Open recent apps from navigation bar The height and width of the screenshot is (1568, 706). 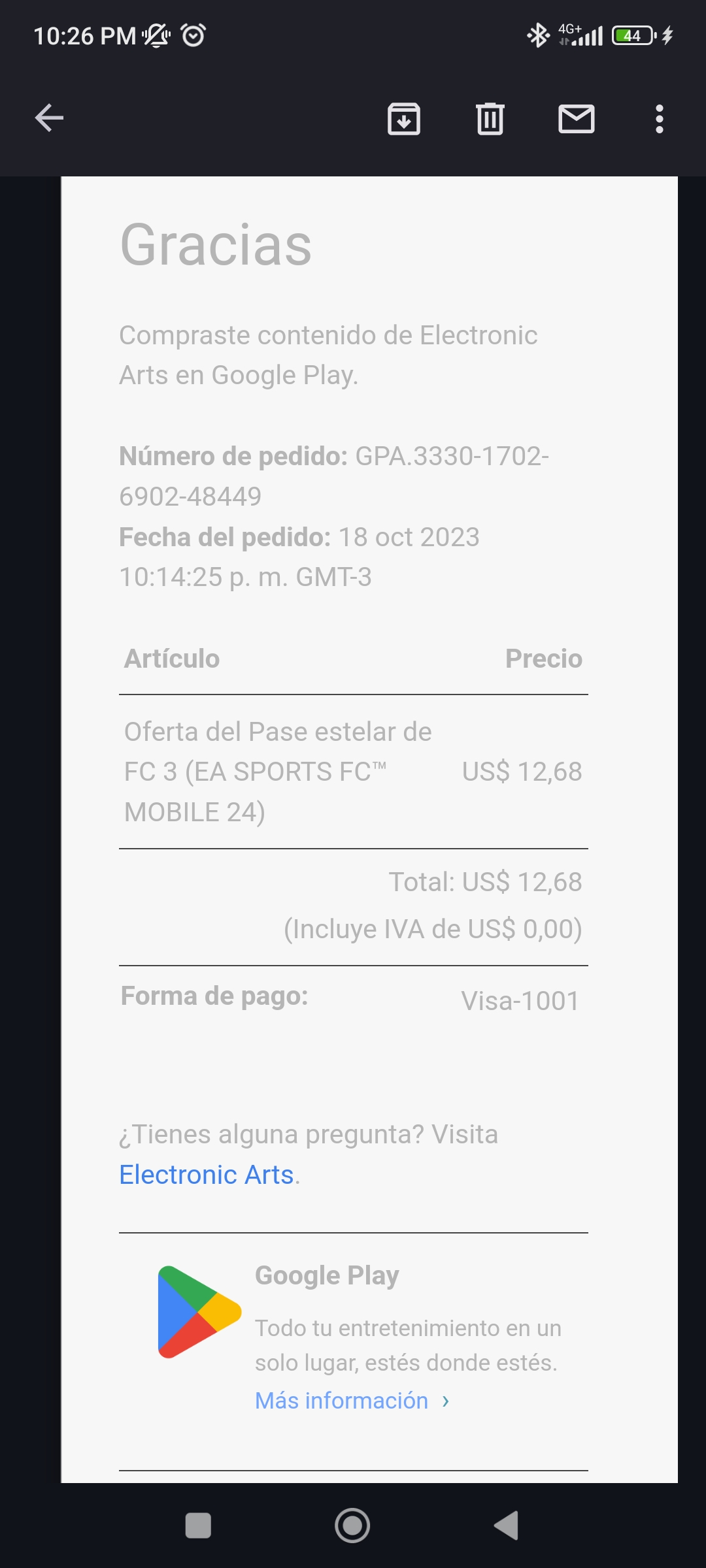(x=198, y=1526)
